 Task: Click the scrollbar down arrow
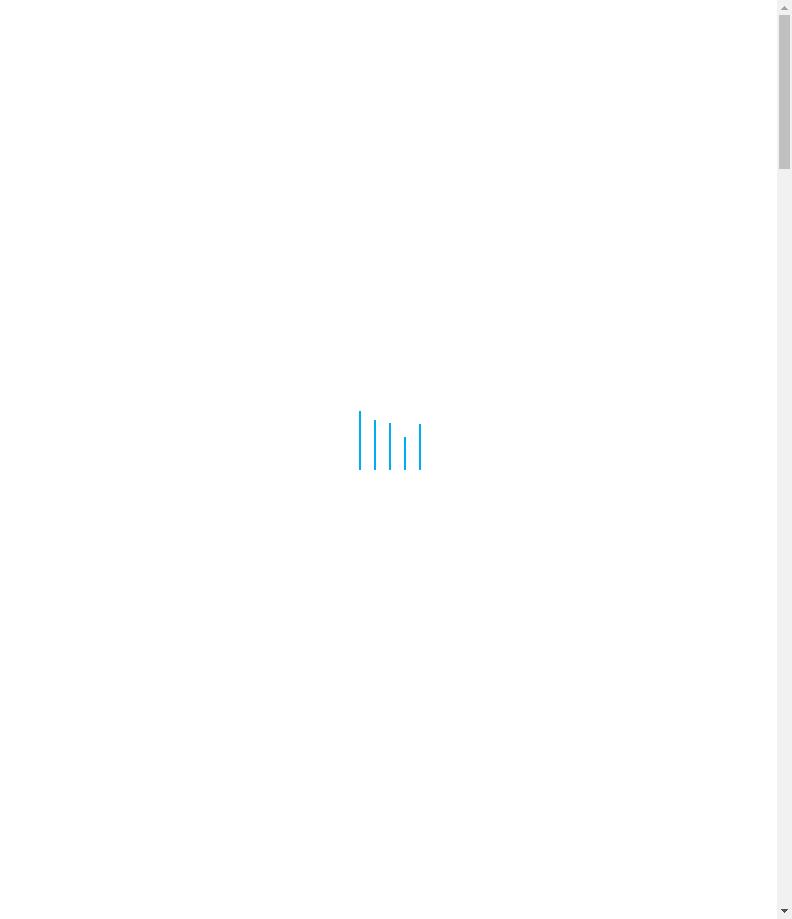(784, 911)
